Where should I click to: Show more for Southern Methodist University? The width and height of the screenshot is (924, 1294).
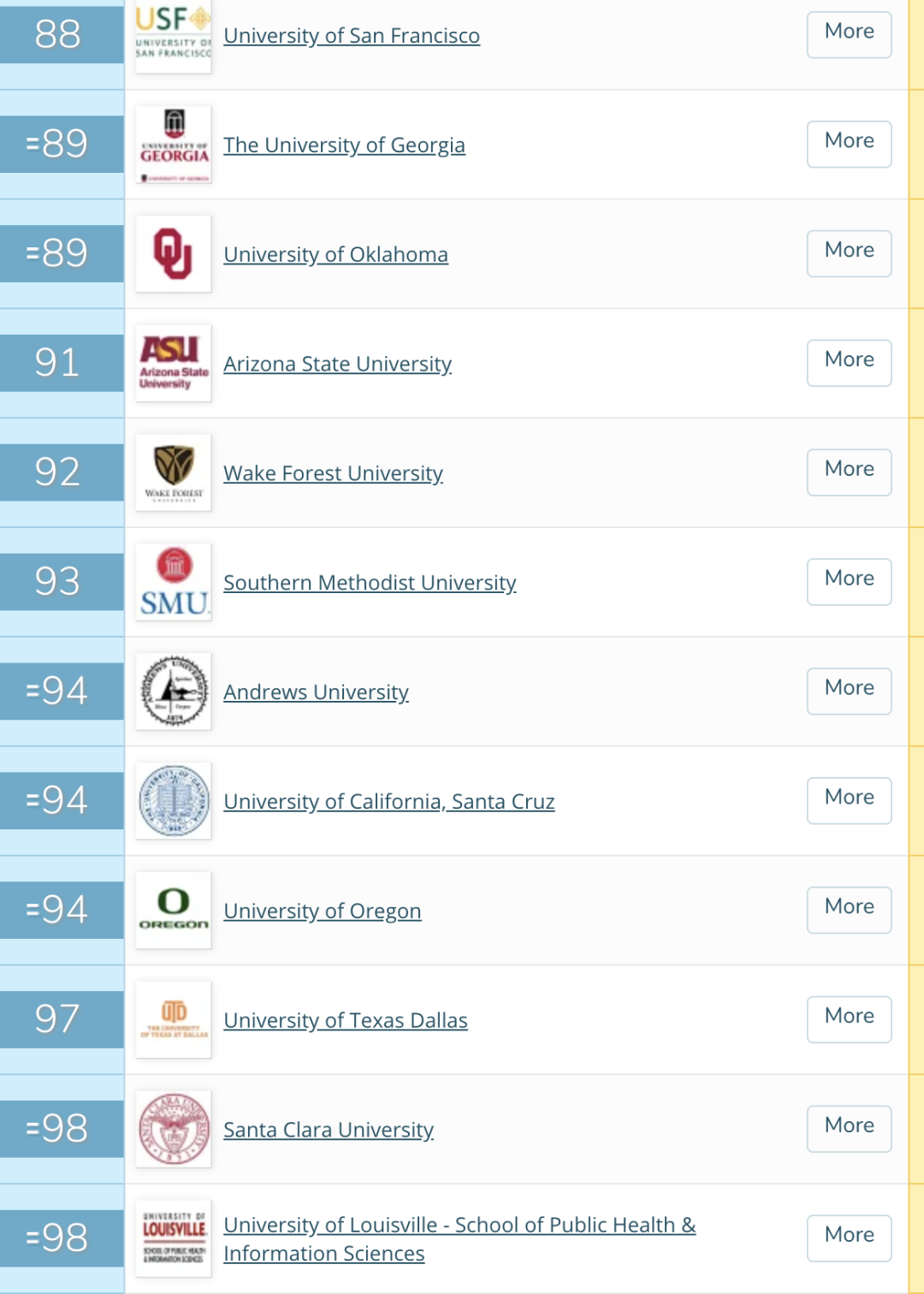(x=849, y=582)
